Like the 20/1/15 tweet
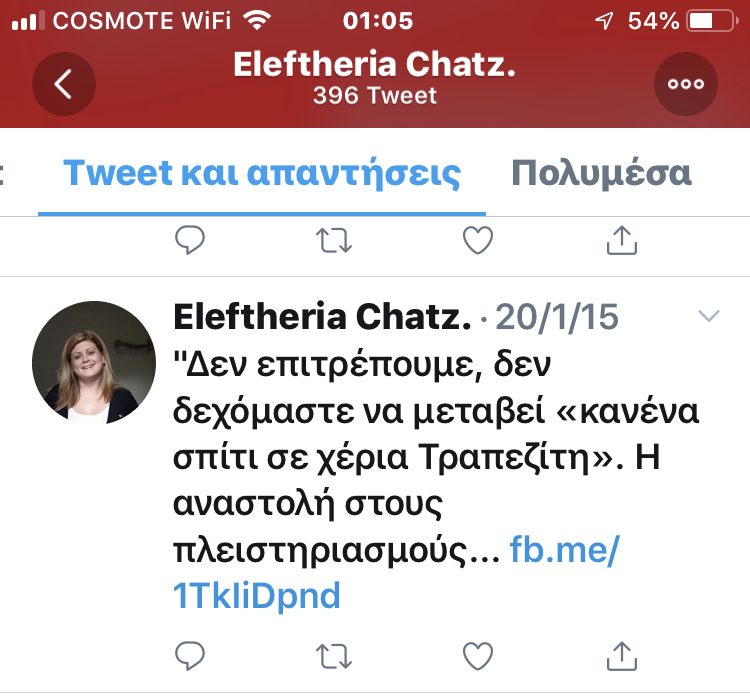Image resolution: width=750 pixels, height=697 pixels. tap(478, 655)
